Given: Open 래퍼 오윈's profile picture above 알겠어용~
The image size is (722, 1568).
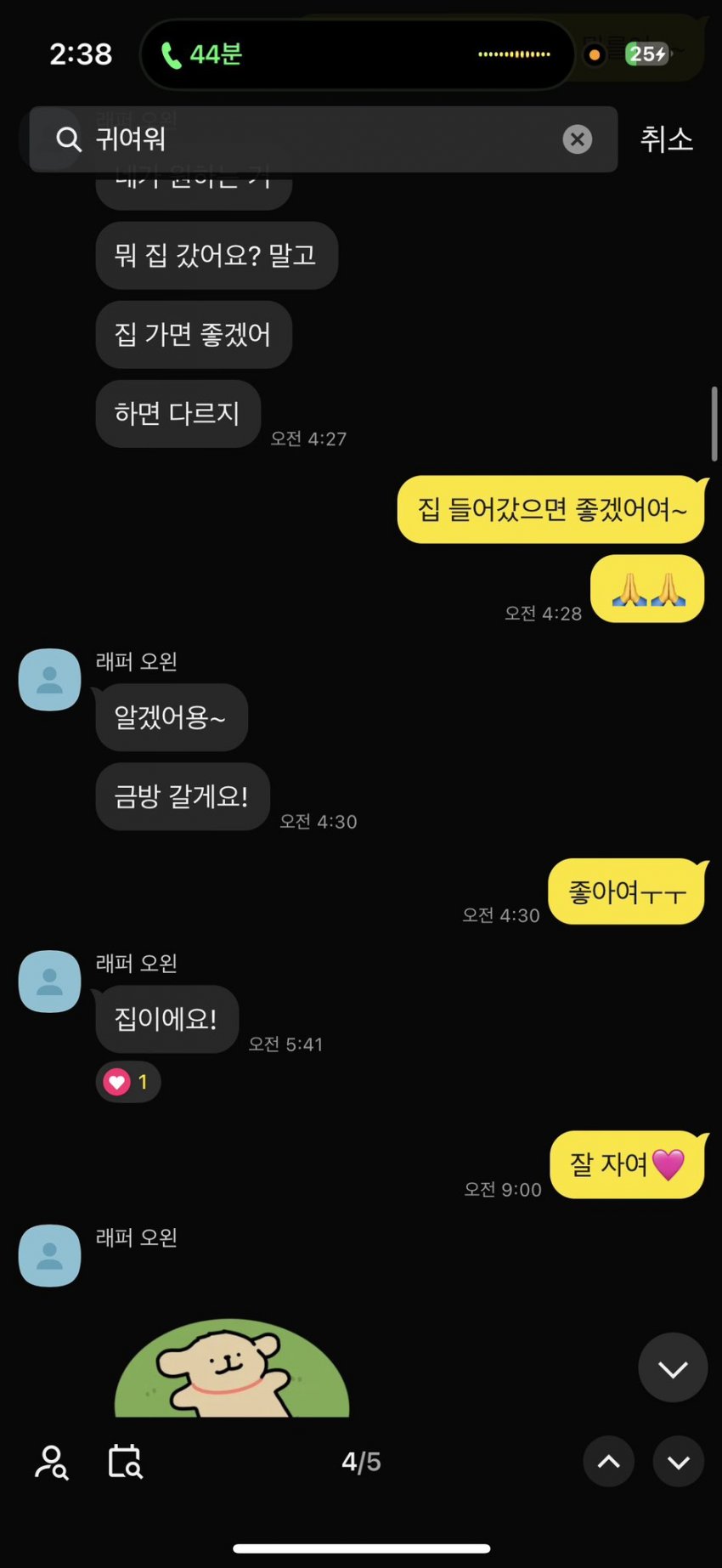Looking at the screenshot, I should tap(49, 680).
